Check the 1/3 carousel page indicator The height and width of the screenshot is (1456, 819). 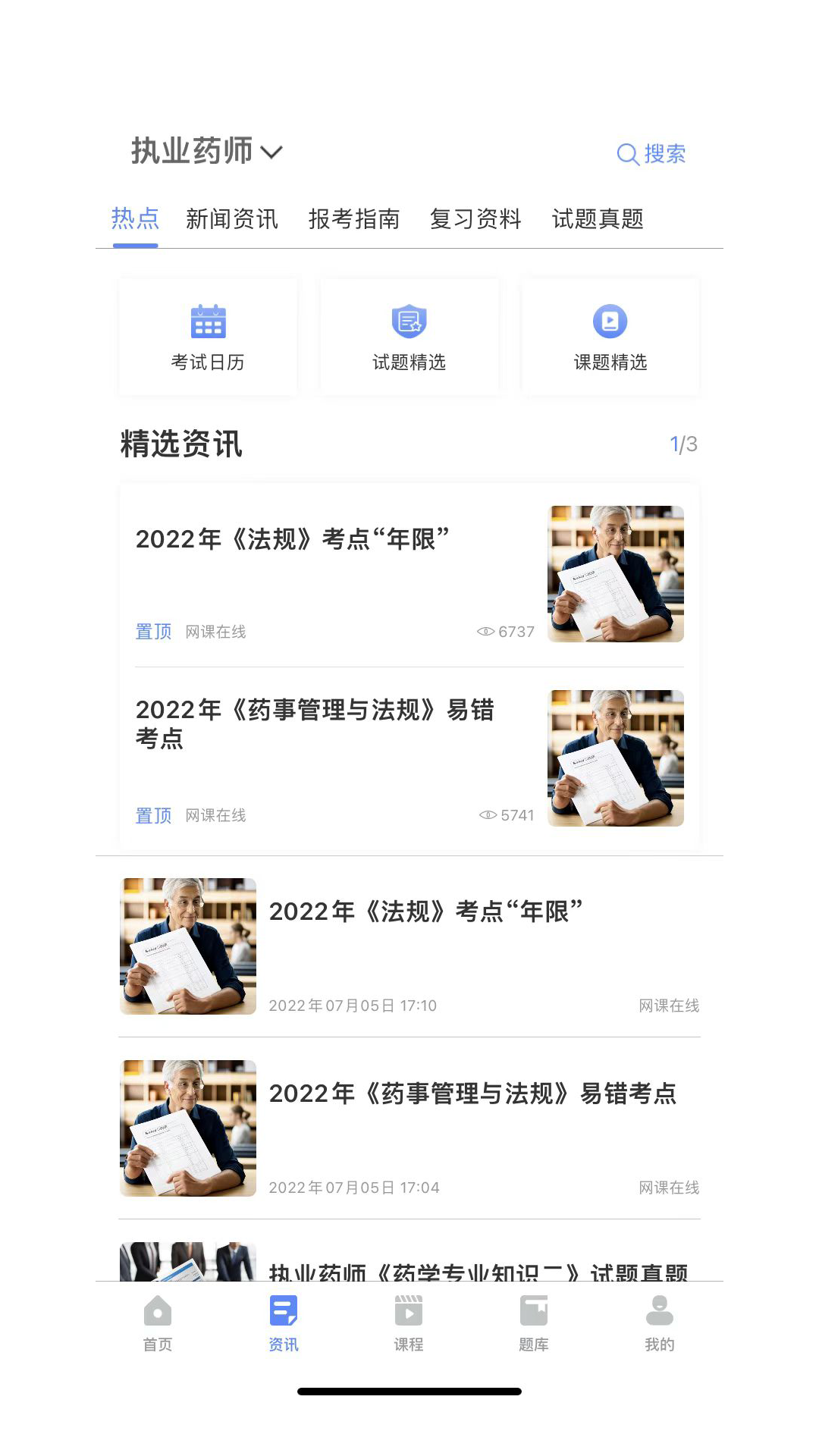tap(684, 444)
